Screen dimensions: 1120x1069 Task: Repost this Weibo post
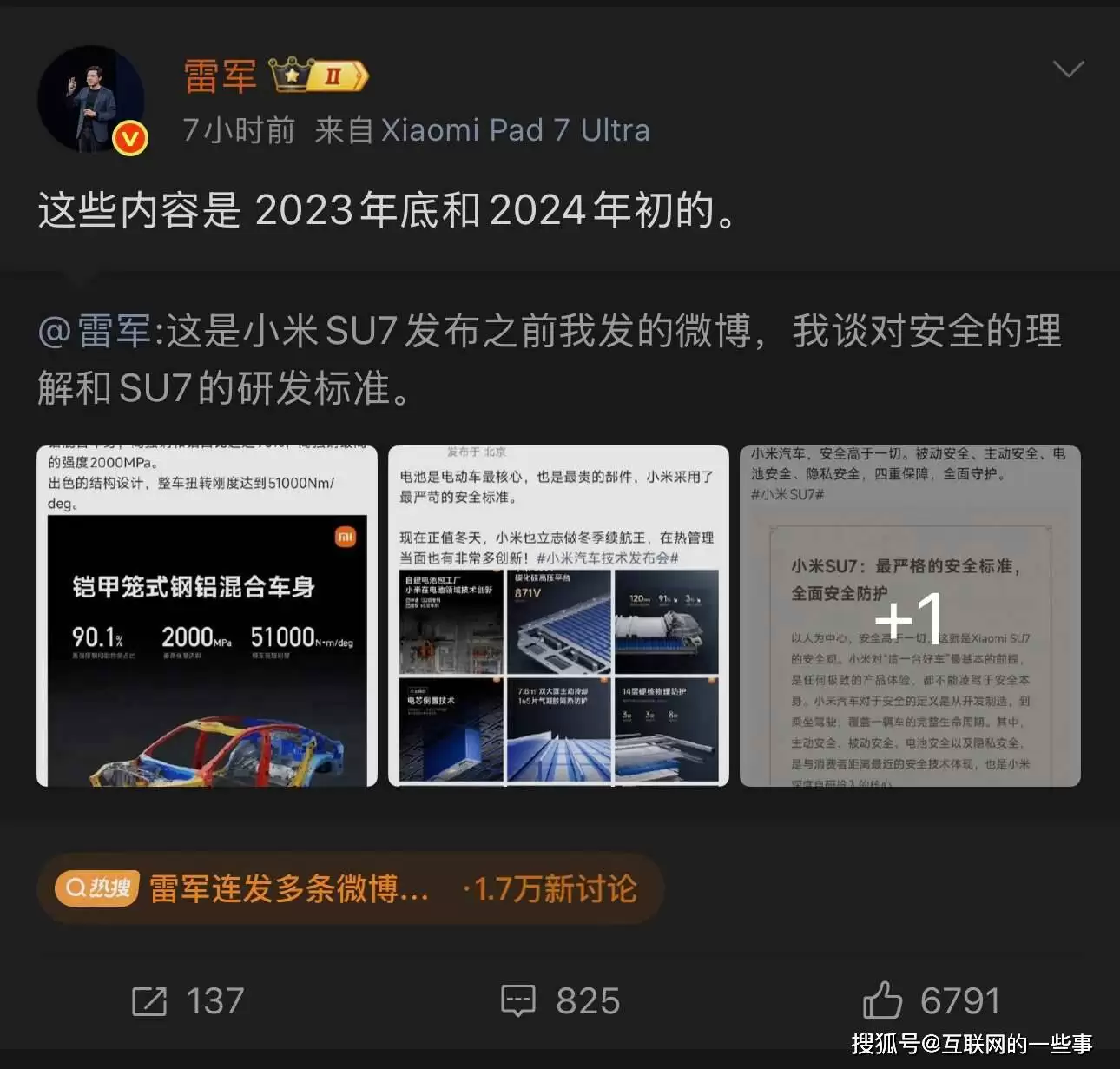pyautogui.click(x=188, y=1001)
